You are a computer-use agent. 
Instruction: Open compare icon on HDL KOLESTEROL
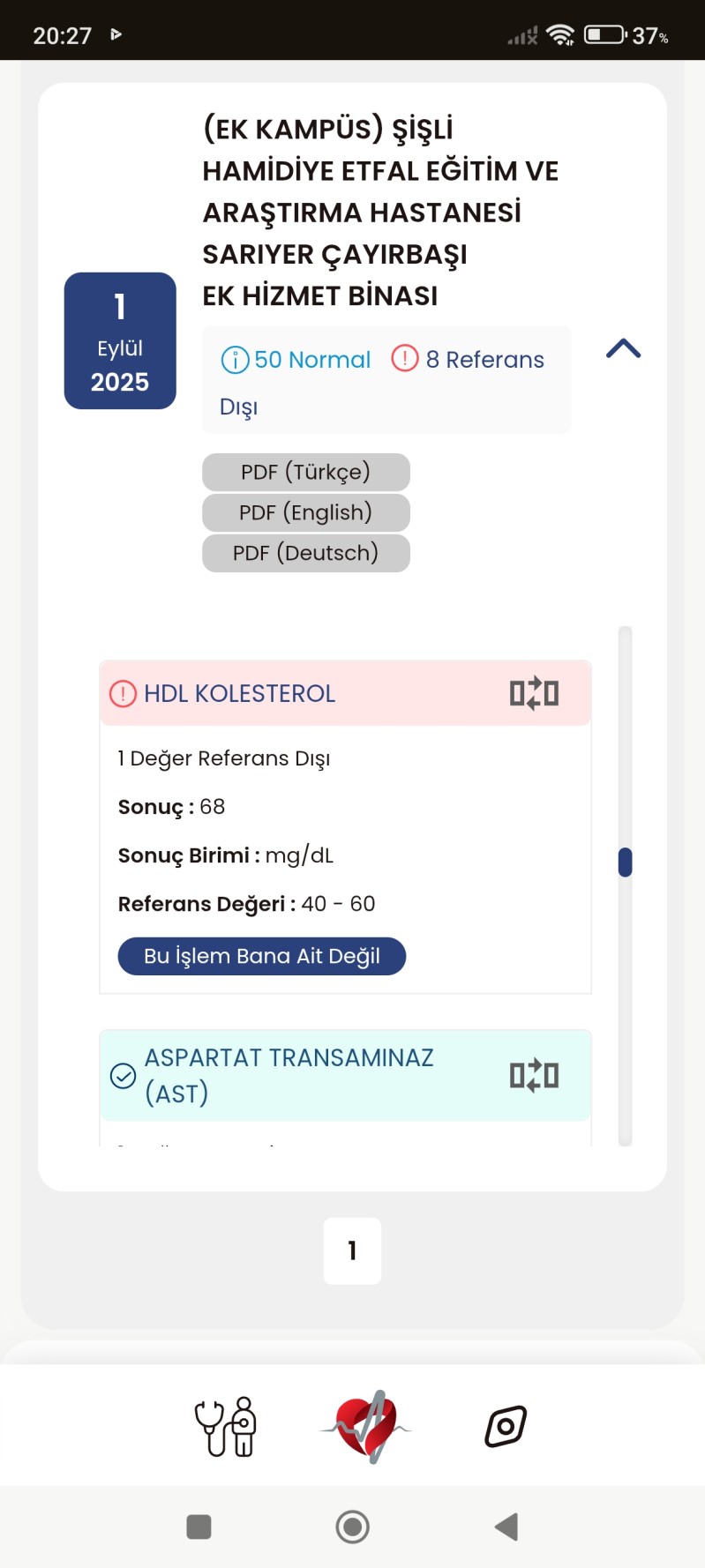click(x=534, y=693)
